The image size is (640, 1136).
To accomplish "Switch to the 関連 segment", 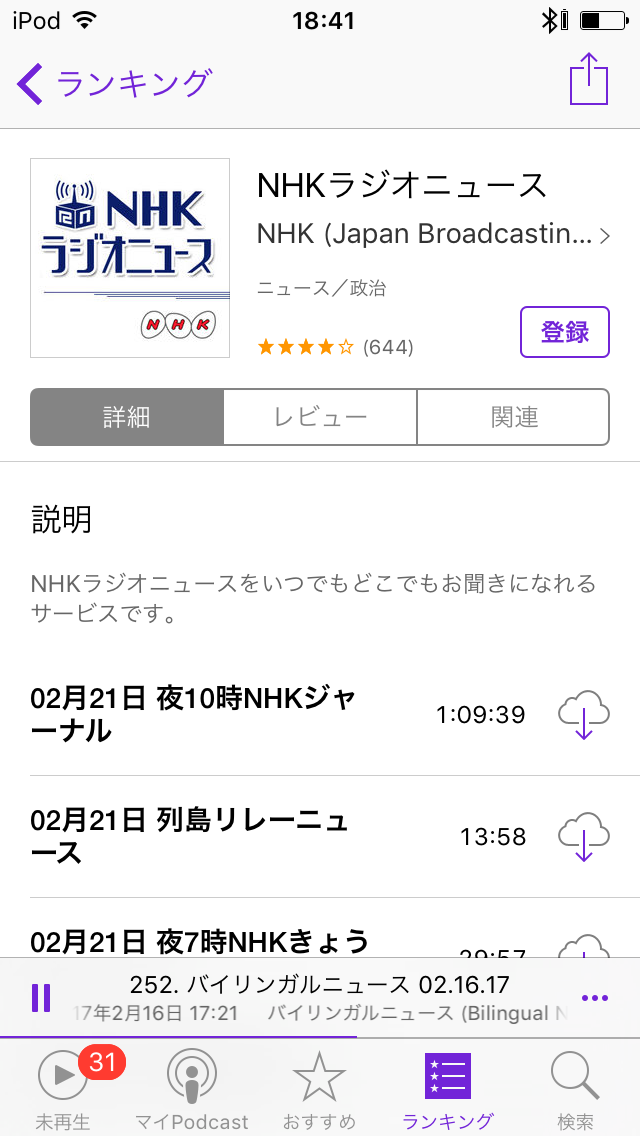I will 514,417.
